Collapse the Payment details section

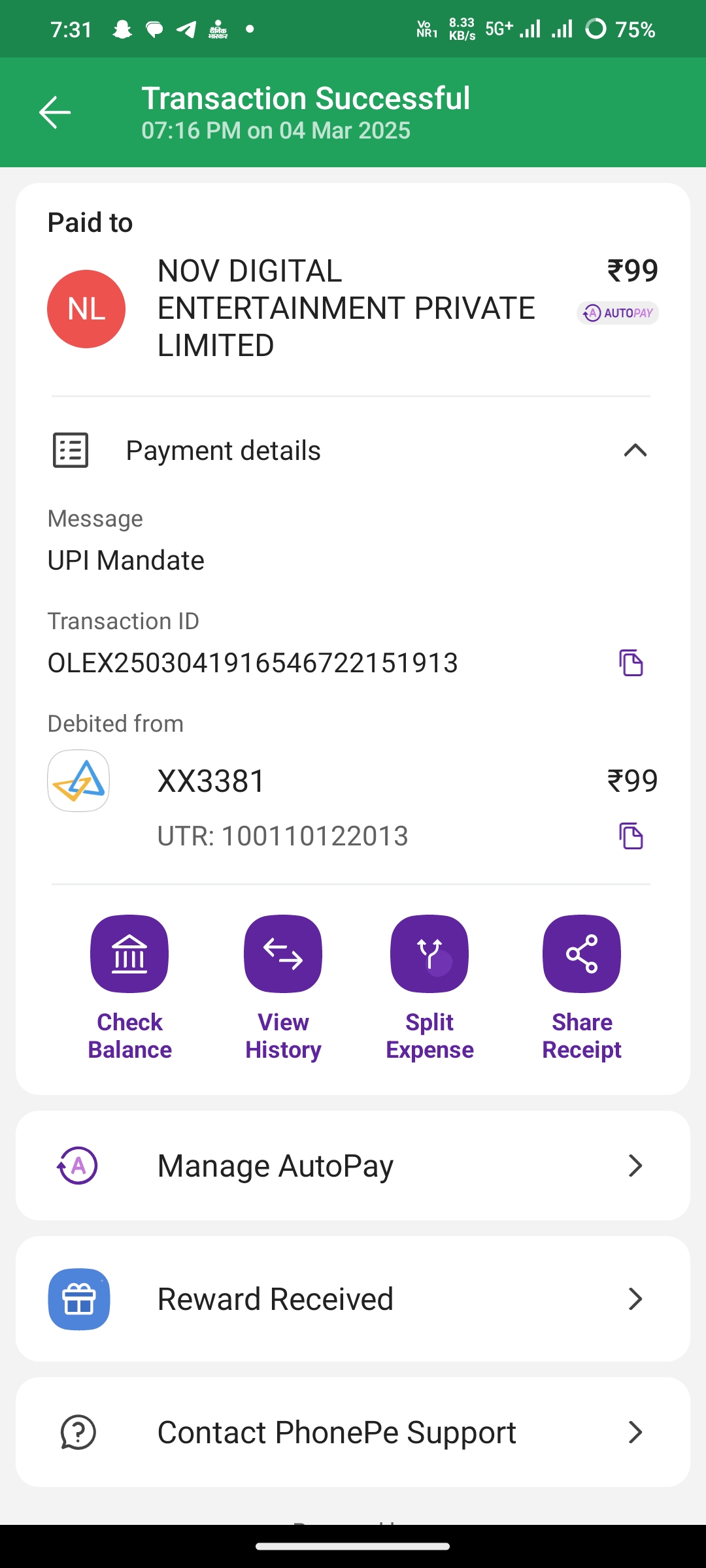tap(635, 451)
